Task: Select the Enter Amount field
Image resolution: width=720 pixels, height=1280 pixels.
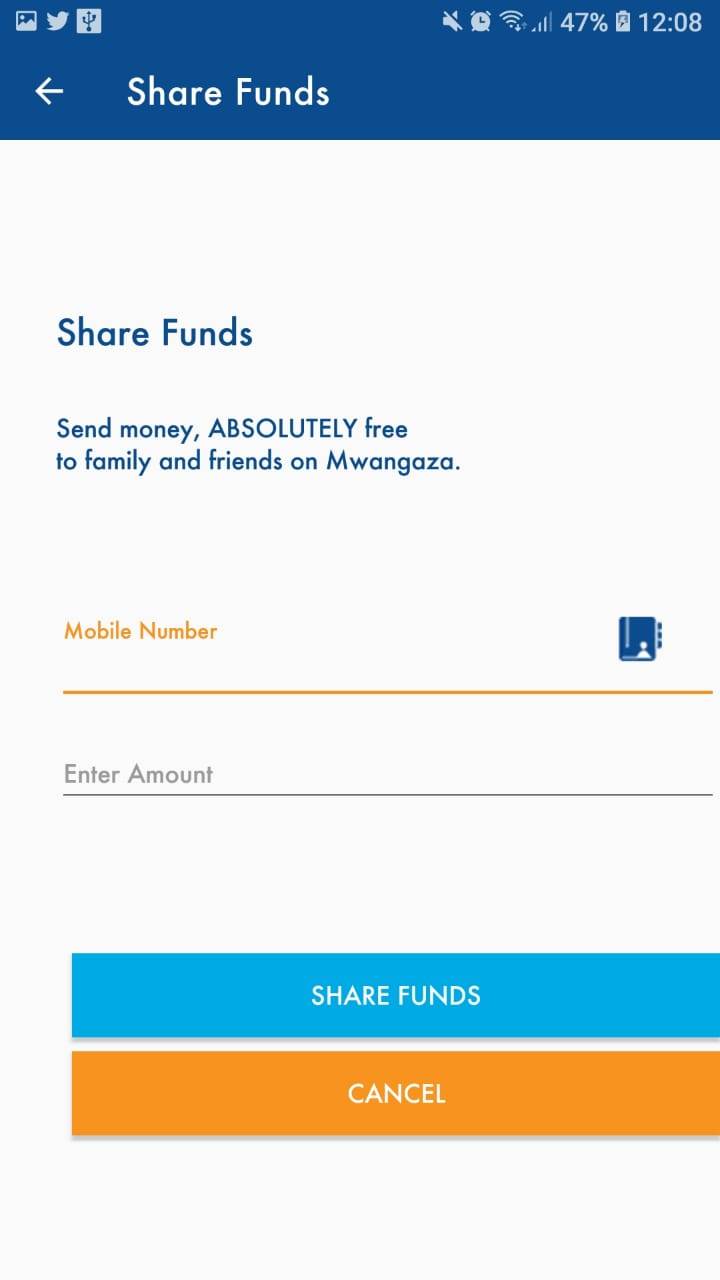Action: point(387,774)
